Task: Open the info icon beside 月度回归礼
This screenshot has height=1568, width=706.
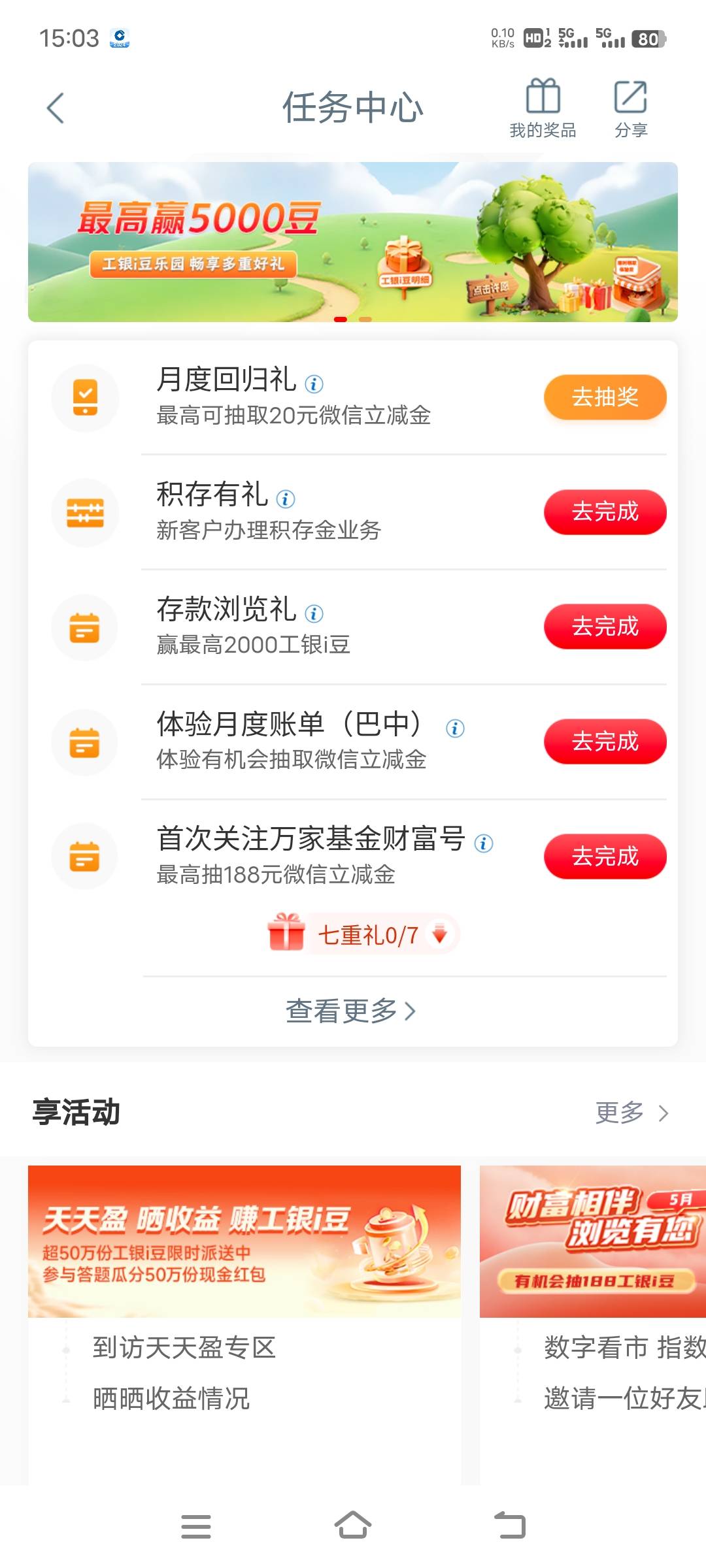Action: 314,384
